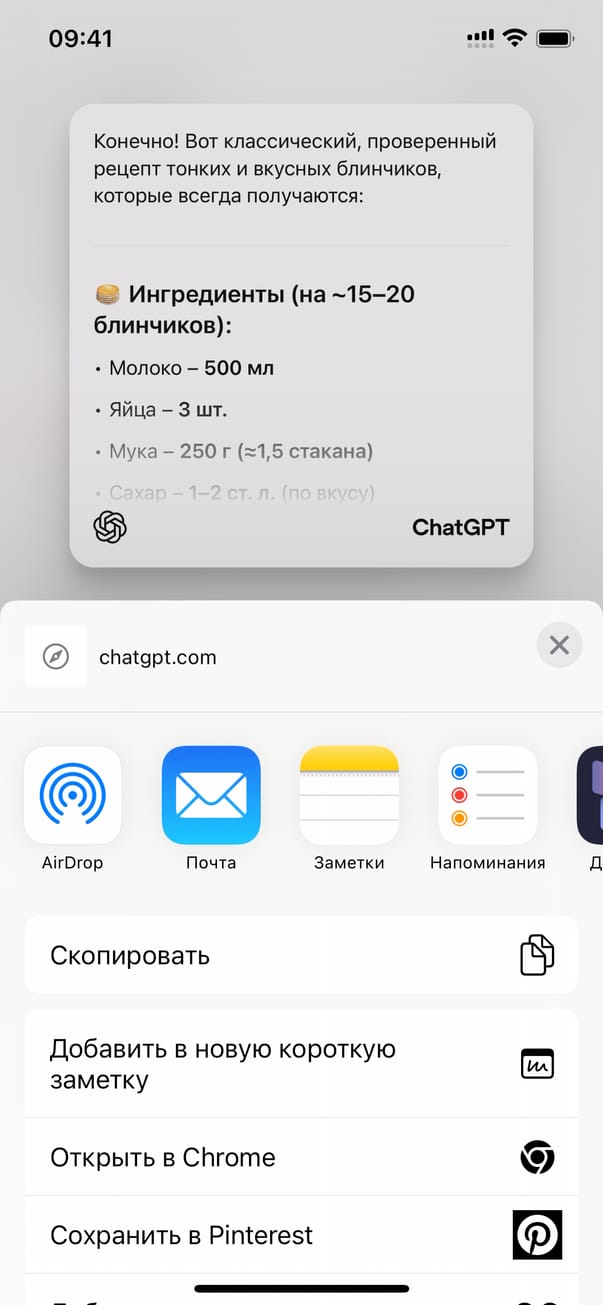Share via AirDrop
Viewport: 603px width, 1305px height.
72,796
